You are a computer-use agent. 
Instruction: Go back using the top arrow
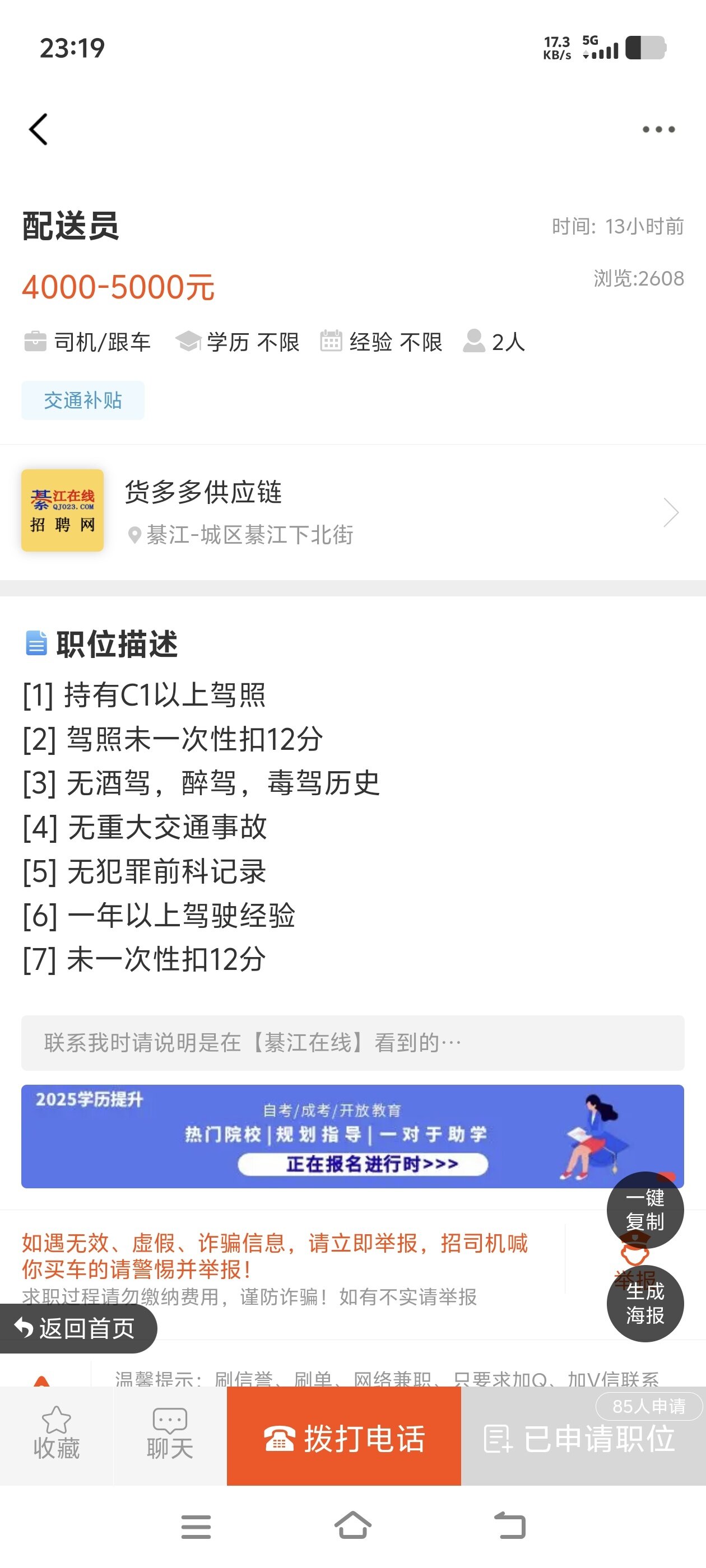[x=38, y=130]
